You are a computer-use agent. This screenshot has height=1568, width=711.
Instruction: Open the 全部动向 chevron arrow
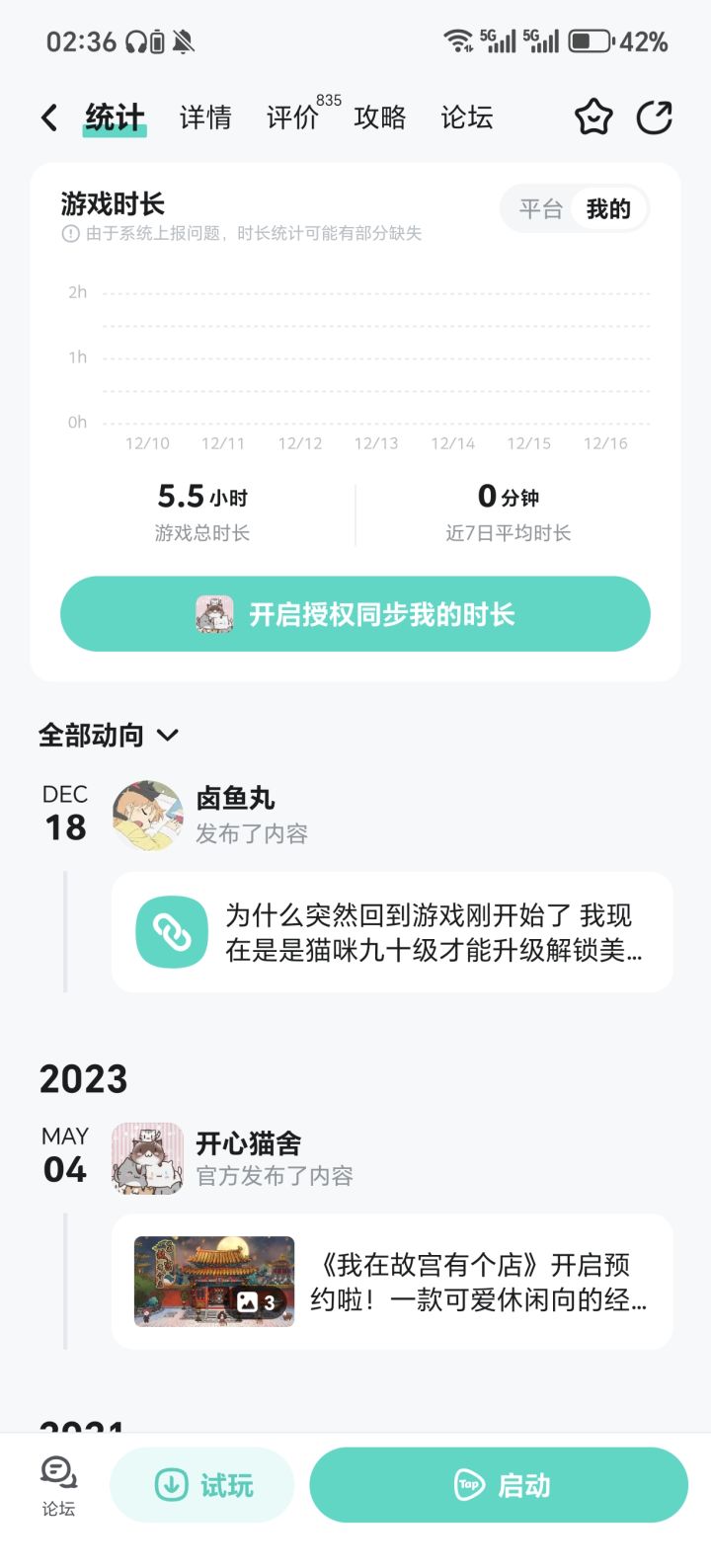point(168,736)
